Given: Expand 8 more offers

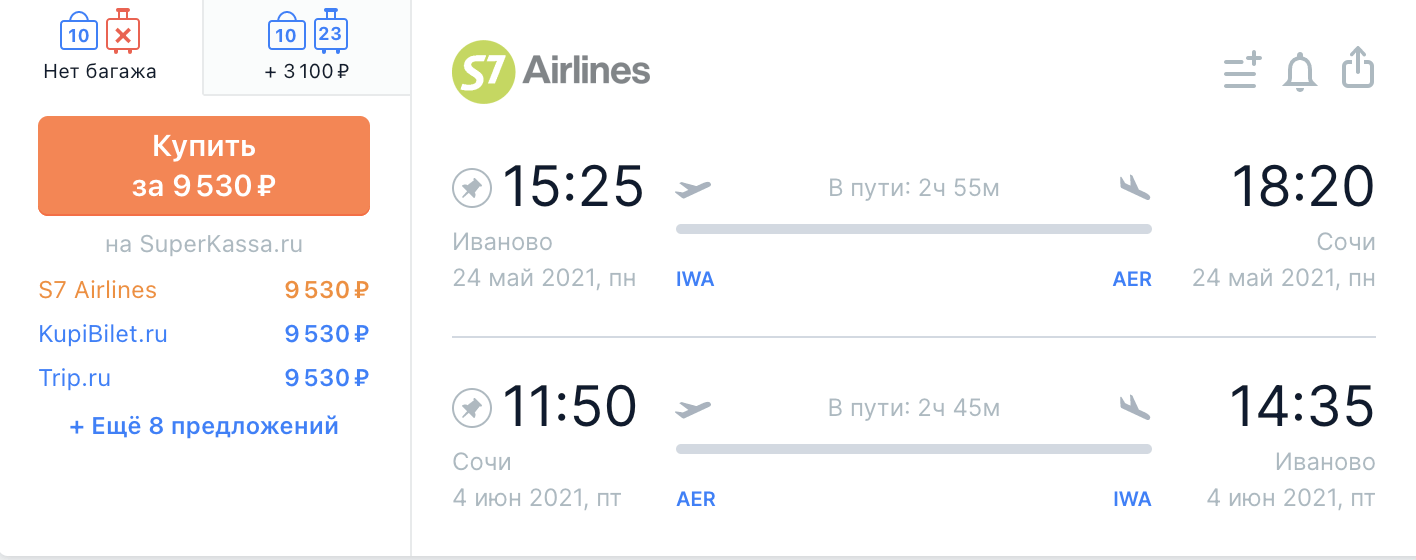Looking at the screenshot, I should pos(204,426).
